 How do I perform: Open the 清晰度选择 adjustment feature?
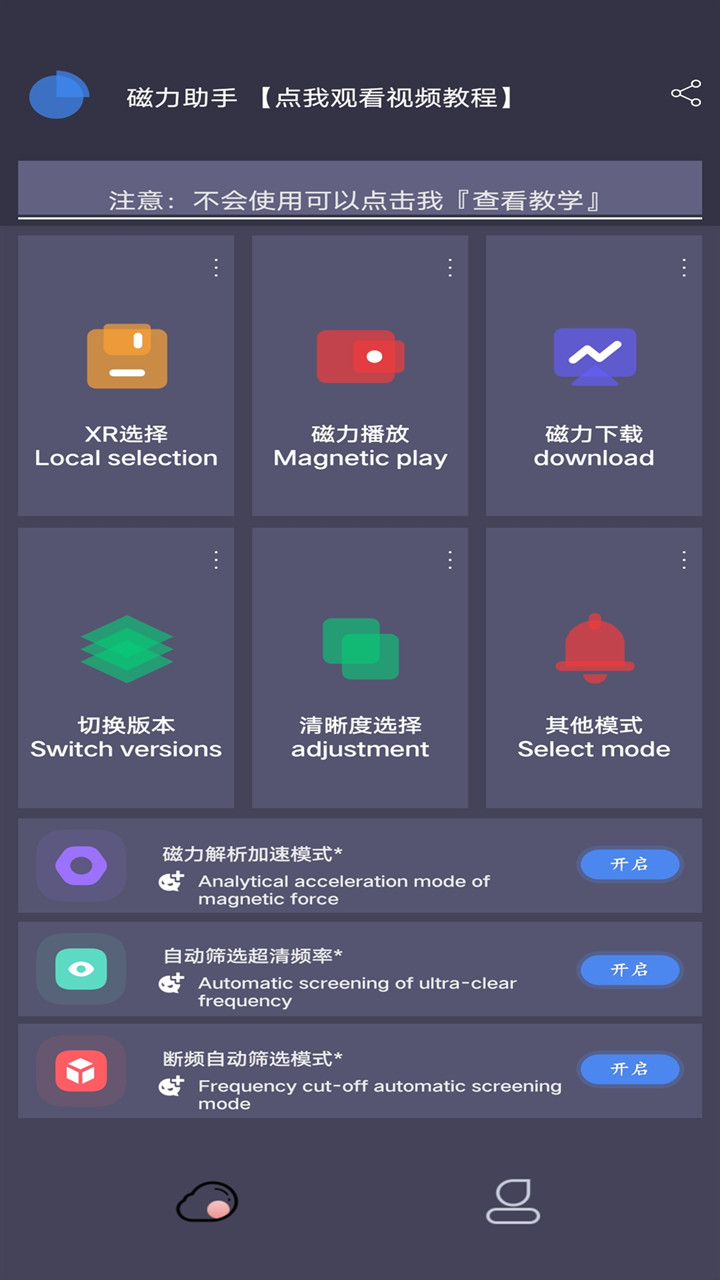[360, 648]
